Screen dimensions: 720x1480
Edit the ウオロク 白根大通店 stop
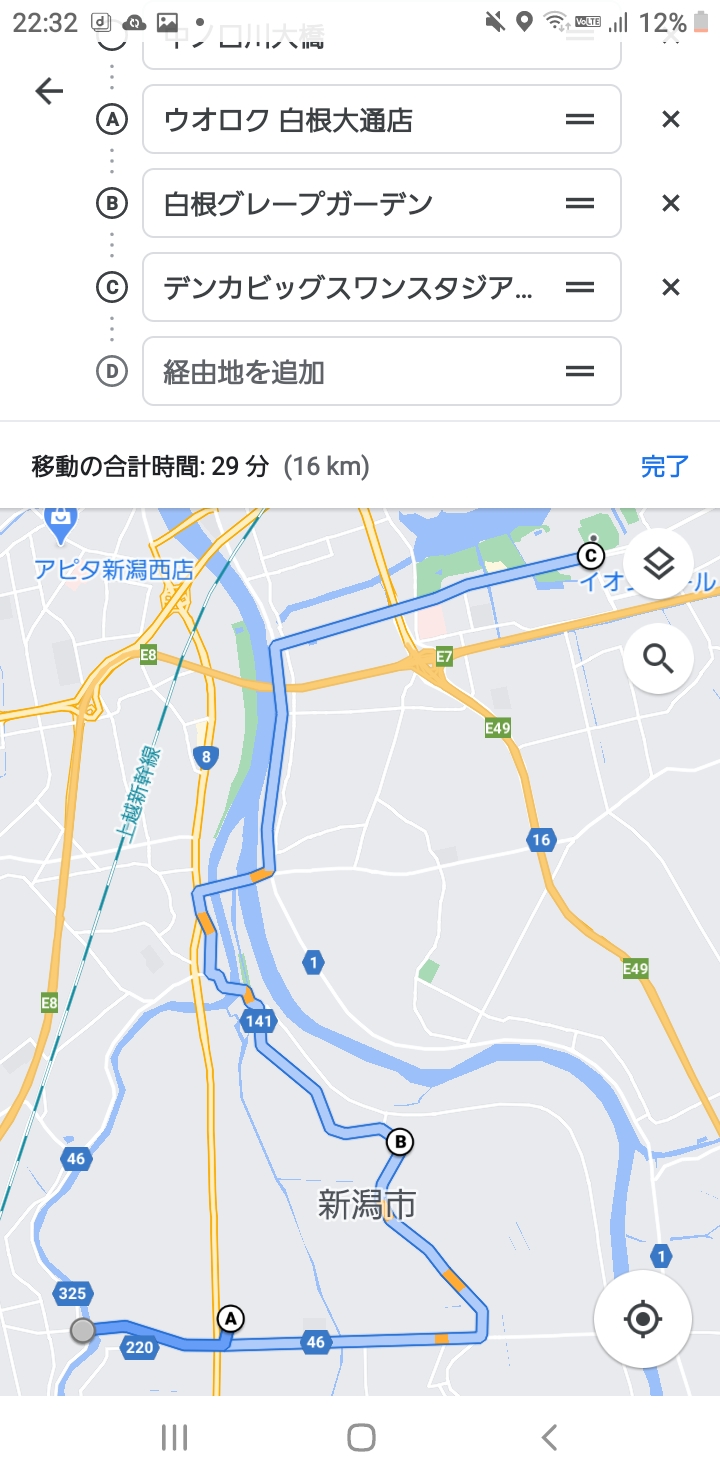pyautogui.click(x=350, y=120)
